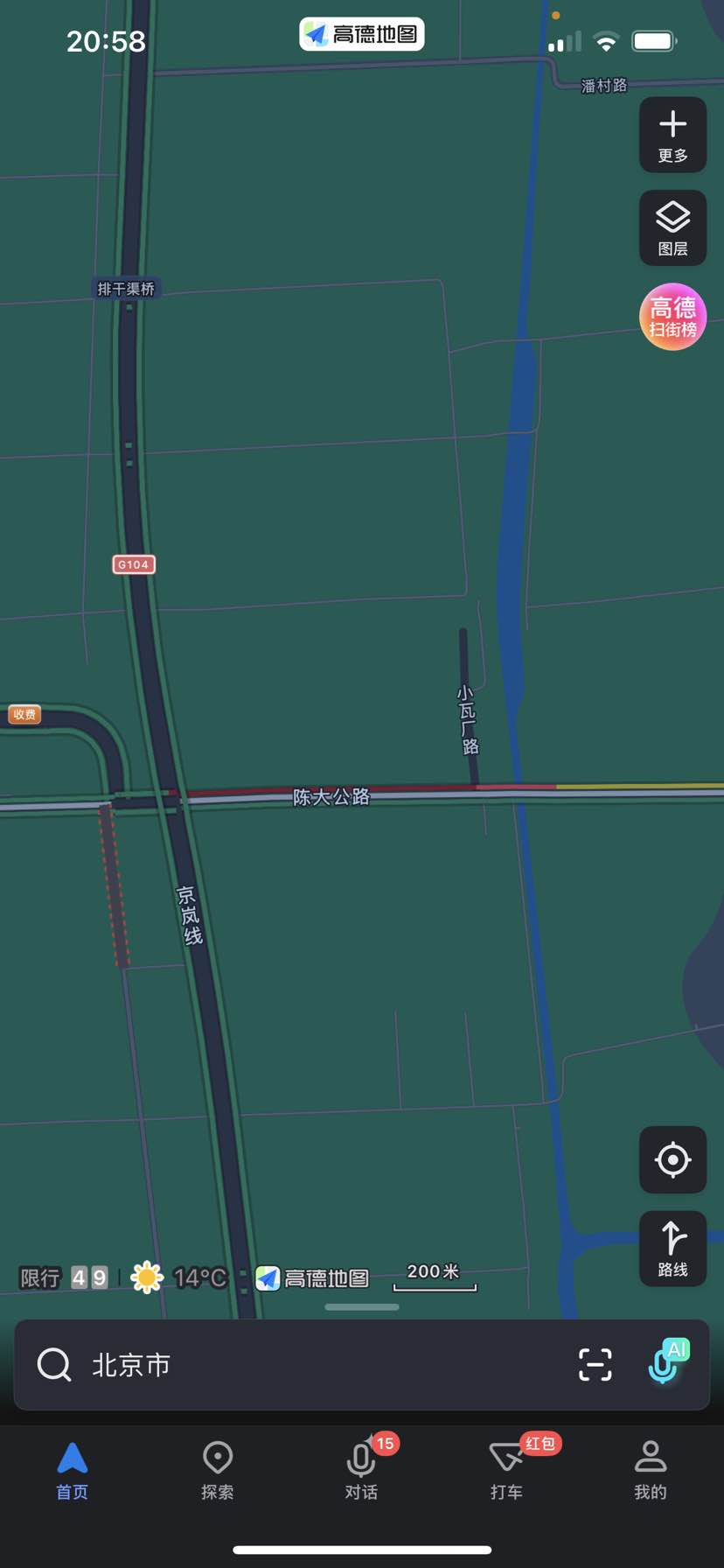Start the AI voice assistant microphone

coord(666,1363)
